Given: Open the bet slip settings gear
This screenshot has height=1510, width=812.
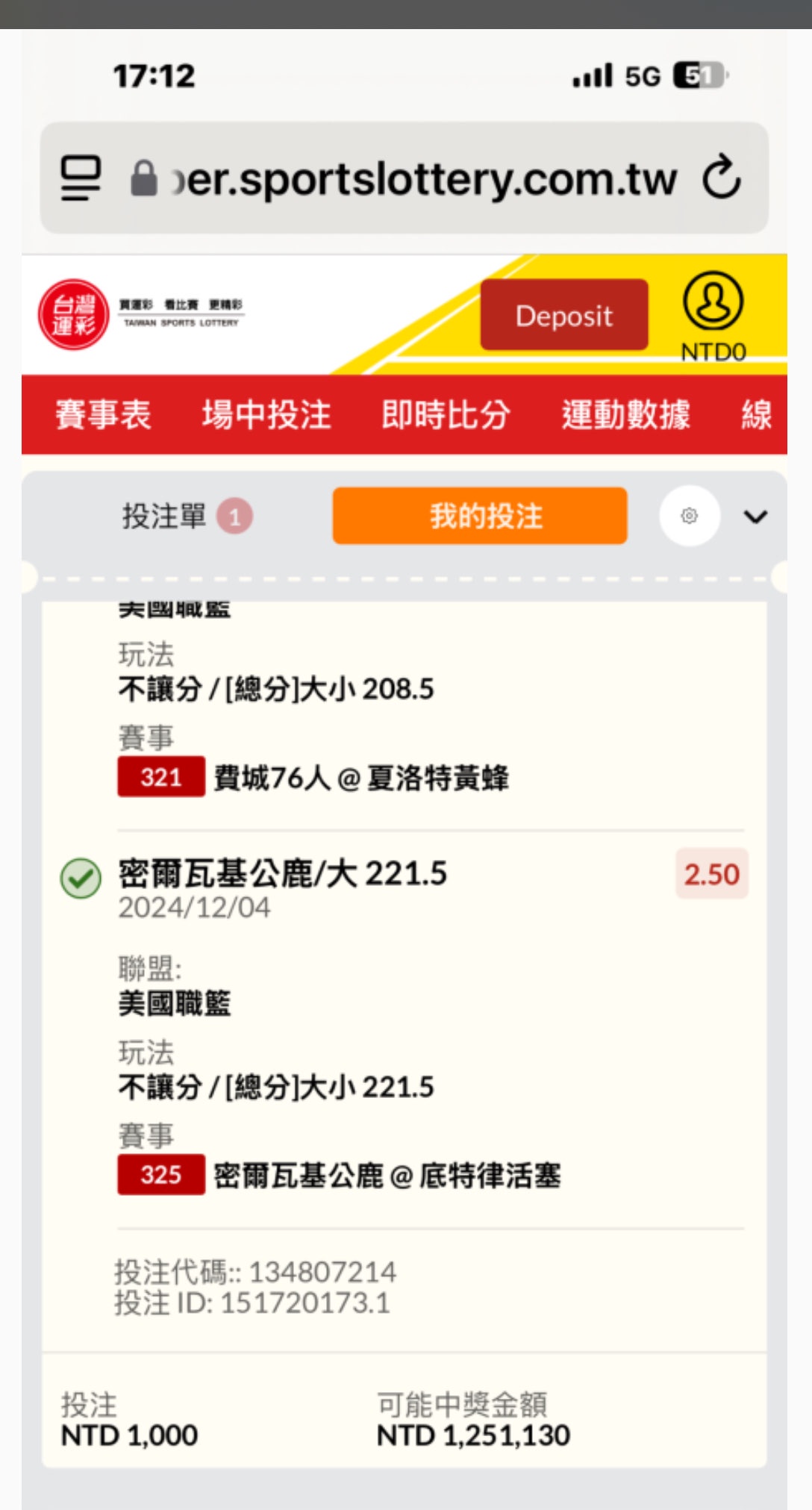Looking at the screenshot, I should [x=690, y=516].
